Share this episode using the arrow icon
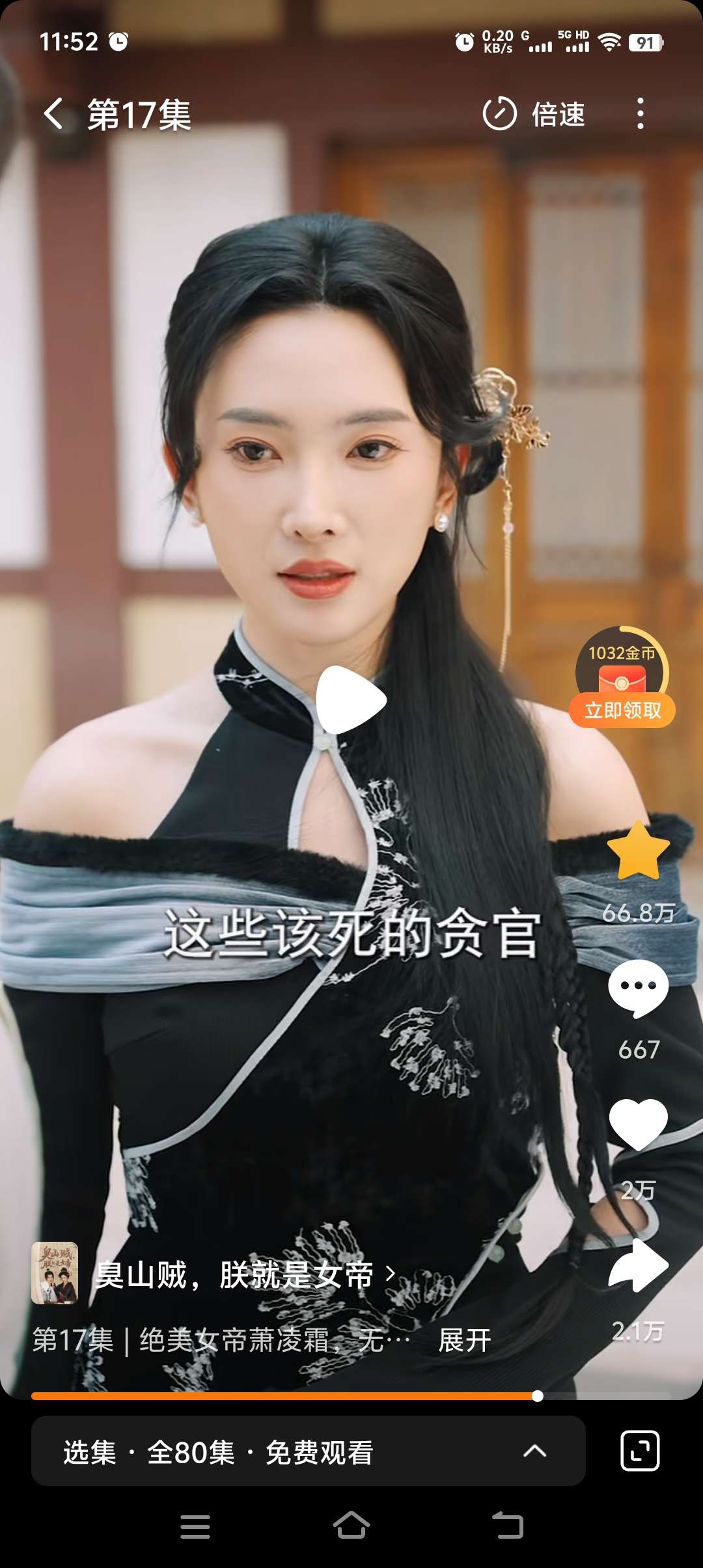Image resolution: width=703 pixels, height=1568 pixels. coord(638,1265)
